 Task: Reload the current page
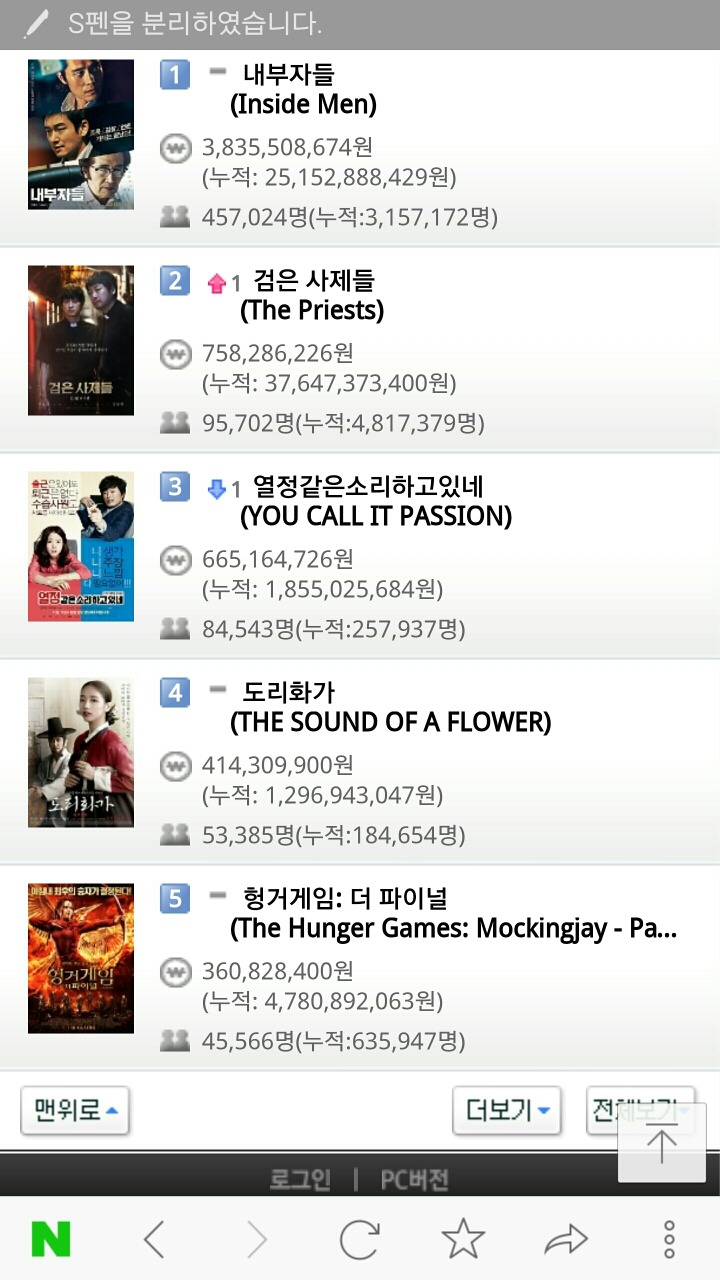coord(359,1240)
